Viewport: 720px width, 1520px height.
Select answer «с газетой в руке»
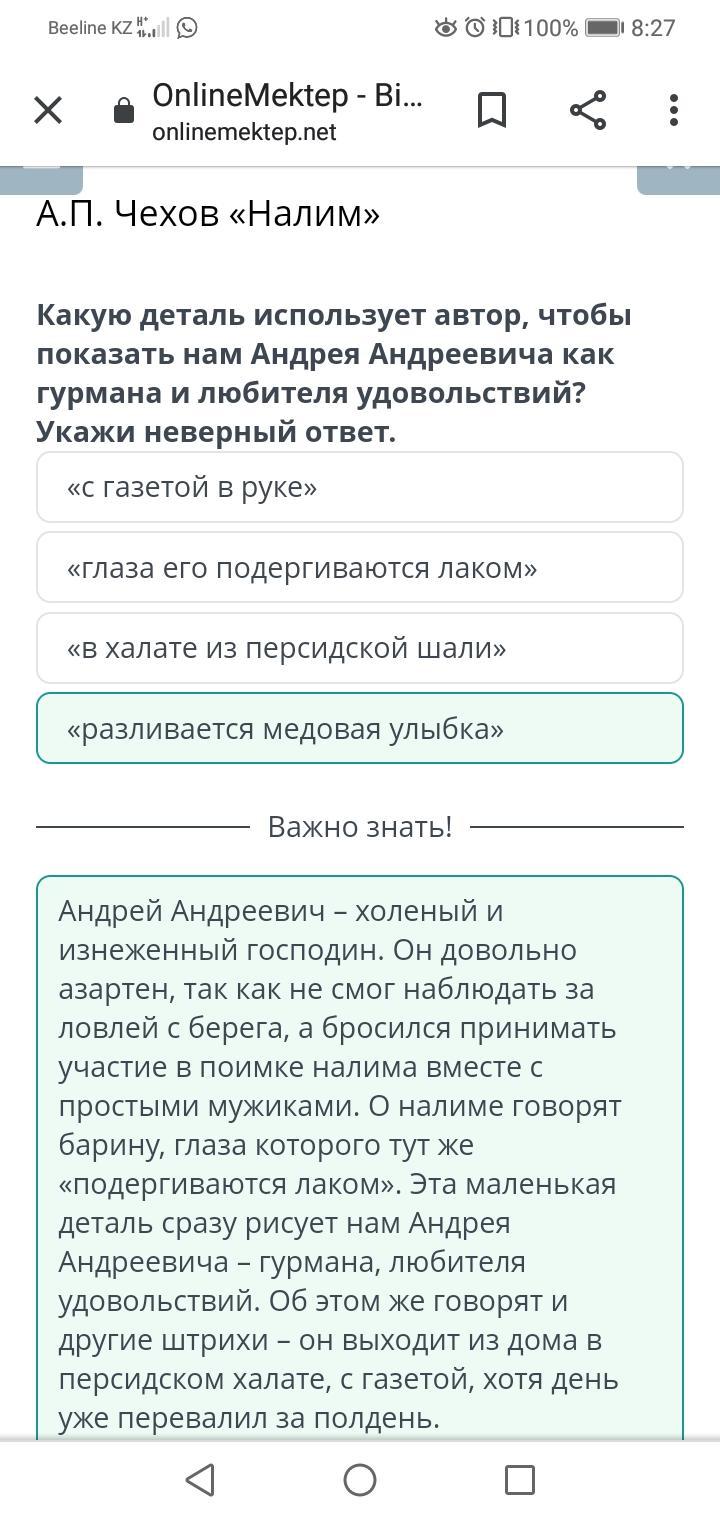click(360, 487)
